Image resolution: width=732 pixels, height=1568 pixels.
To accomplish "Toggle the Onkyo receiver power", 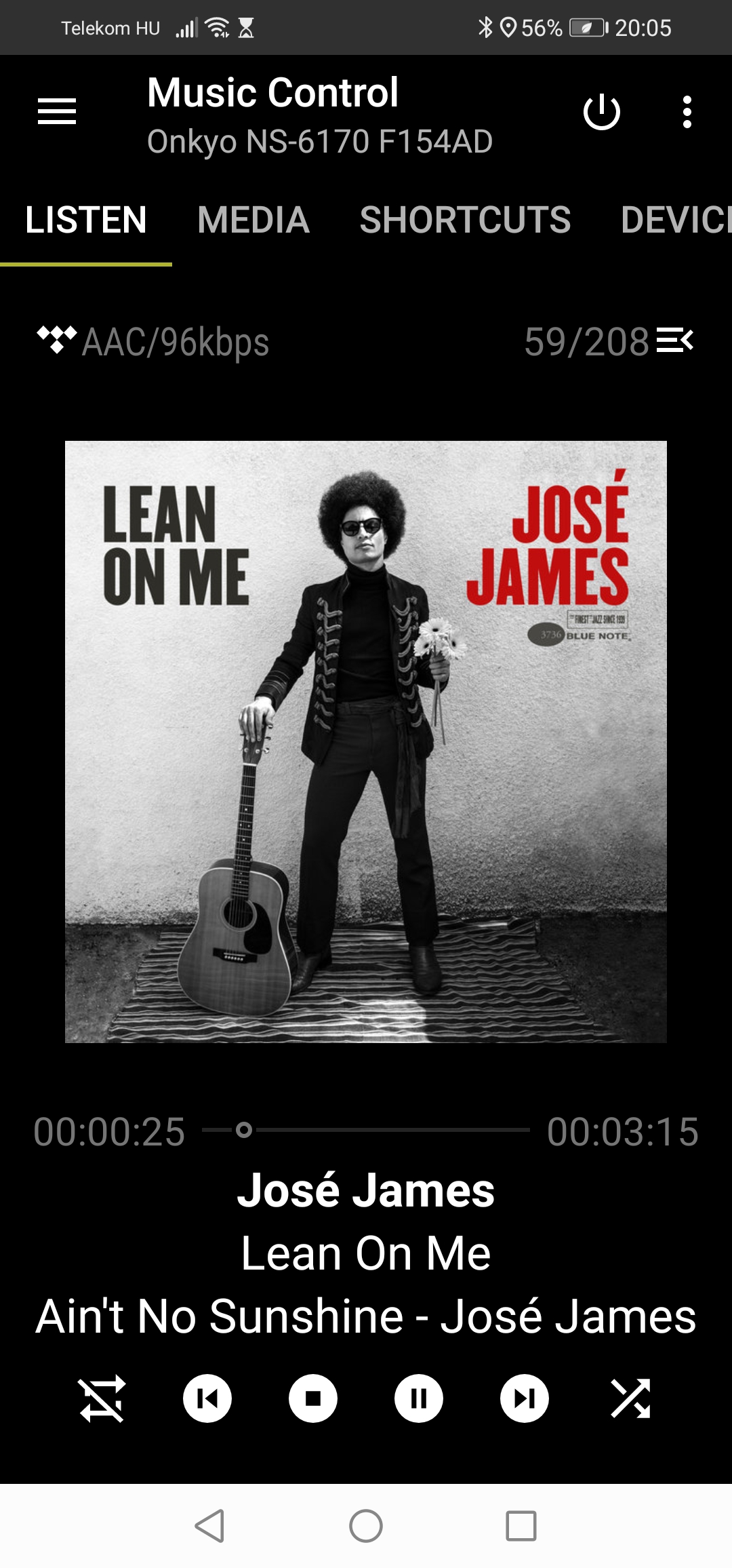I will click(x=602, y=112).
